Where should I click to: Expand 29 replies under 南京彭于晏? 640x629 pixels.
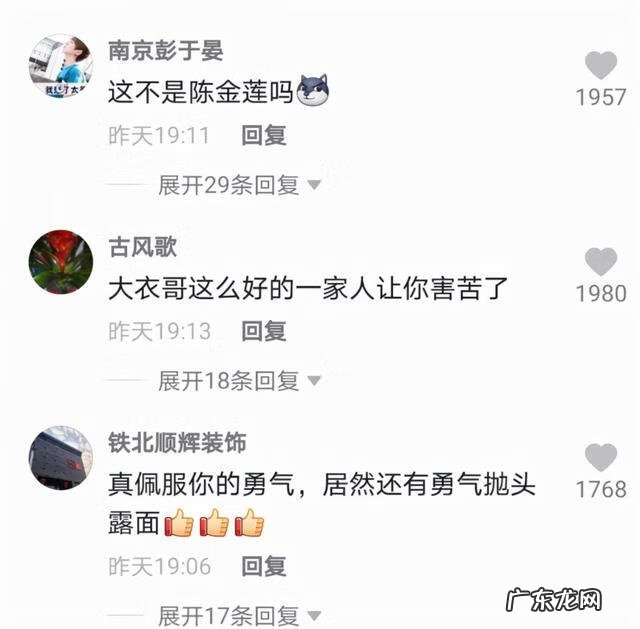click(x=238, y=185)
